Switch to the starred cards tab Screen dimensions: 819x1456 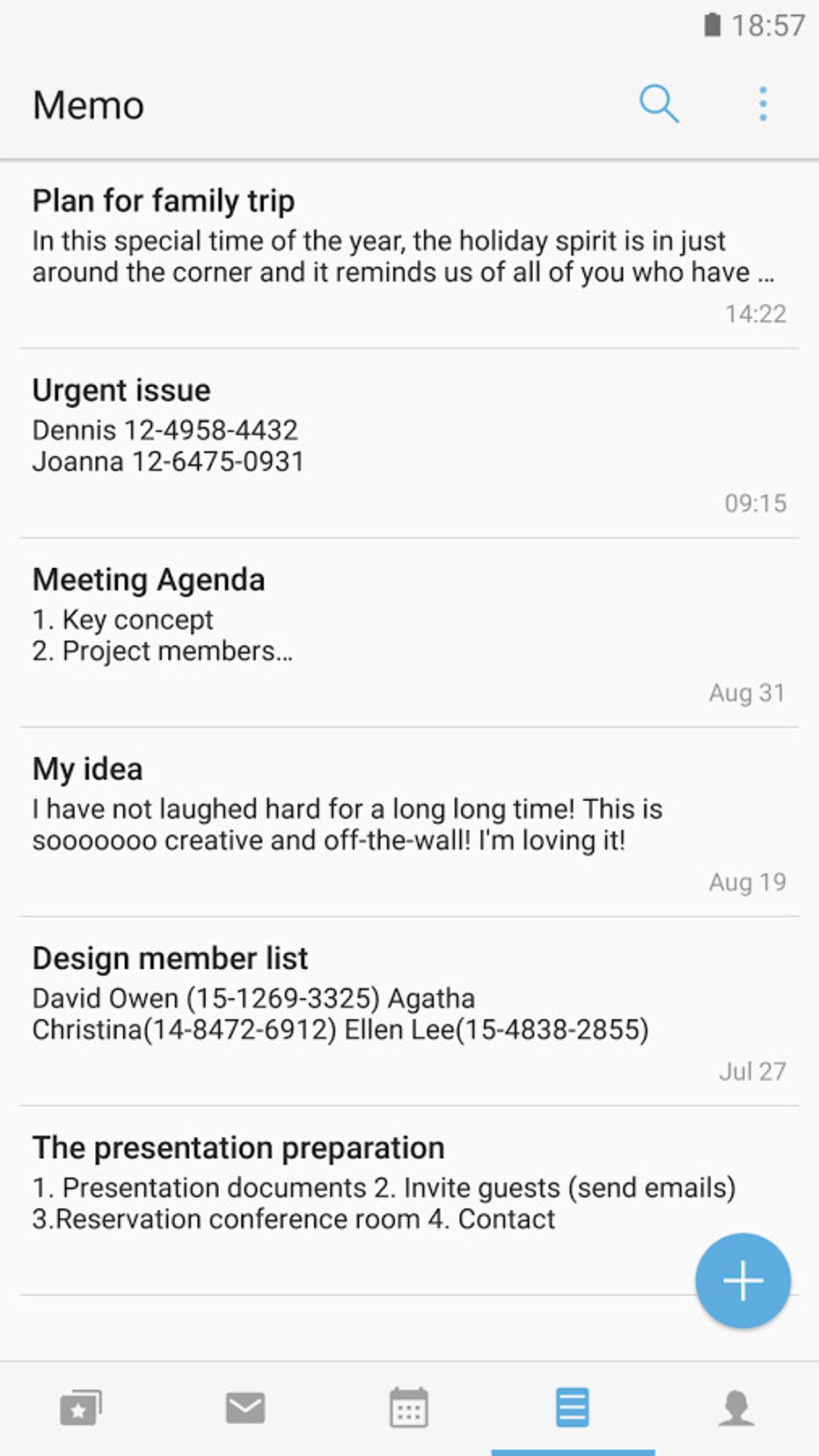[81, 1407]
